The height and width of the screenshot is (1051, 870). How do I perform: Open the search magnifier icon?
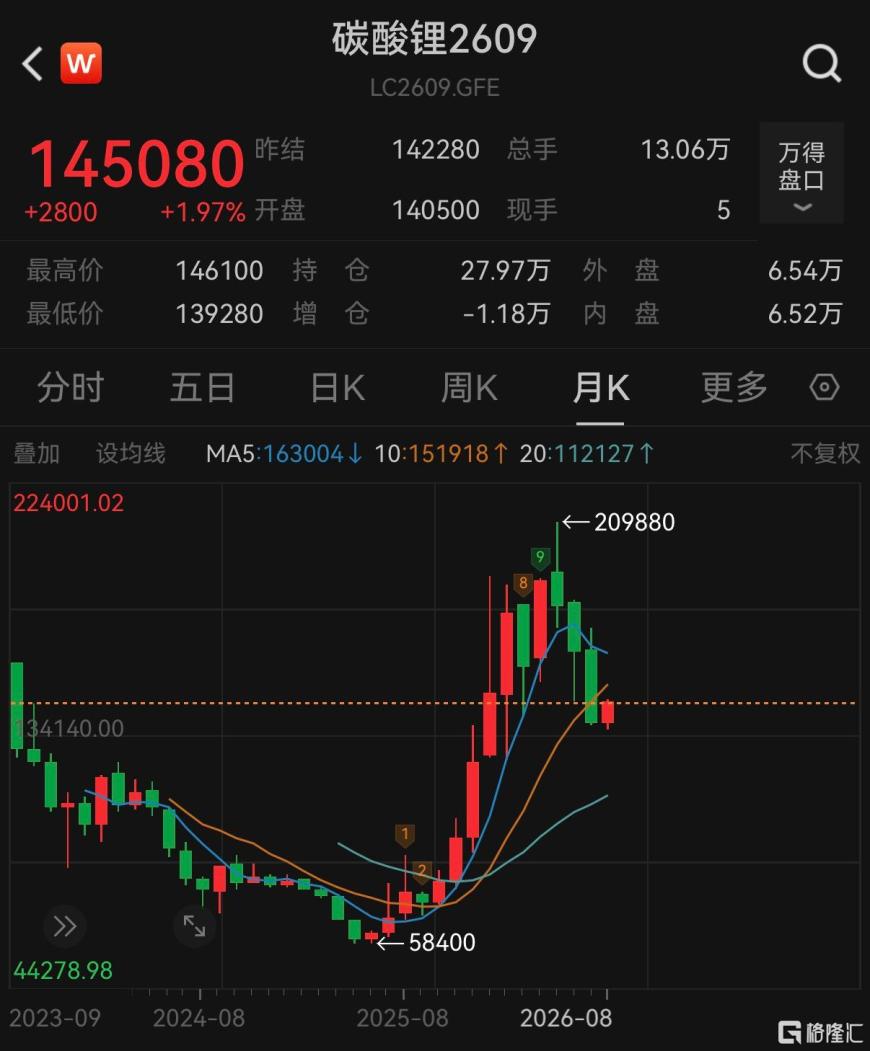tap(821, 64)
